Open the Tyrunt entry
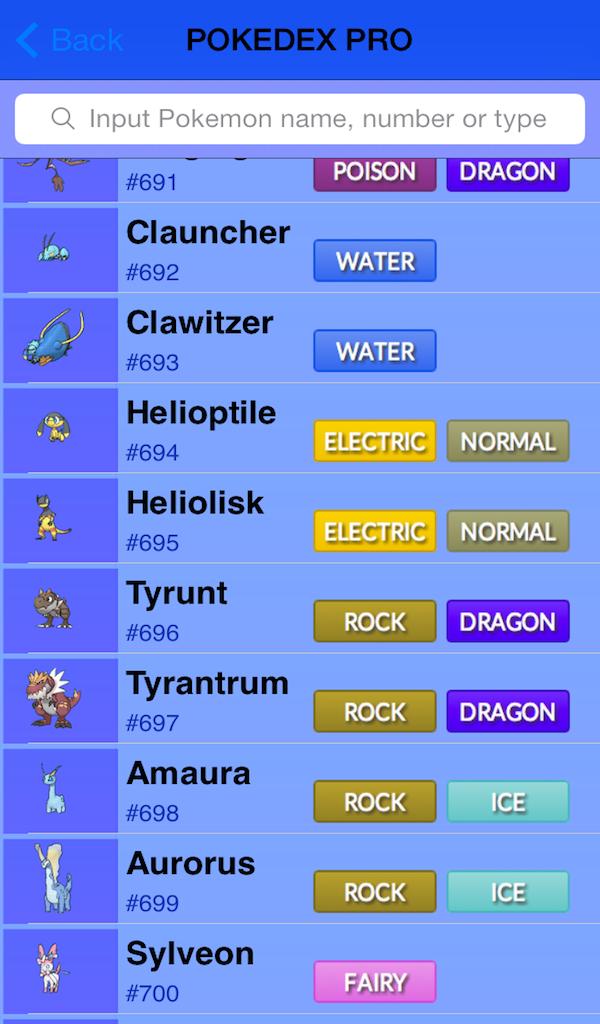Image resolution: width=600 pixels, height=1024 pixels. [x=177, y=610]
